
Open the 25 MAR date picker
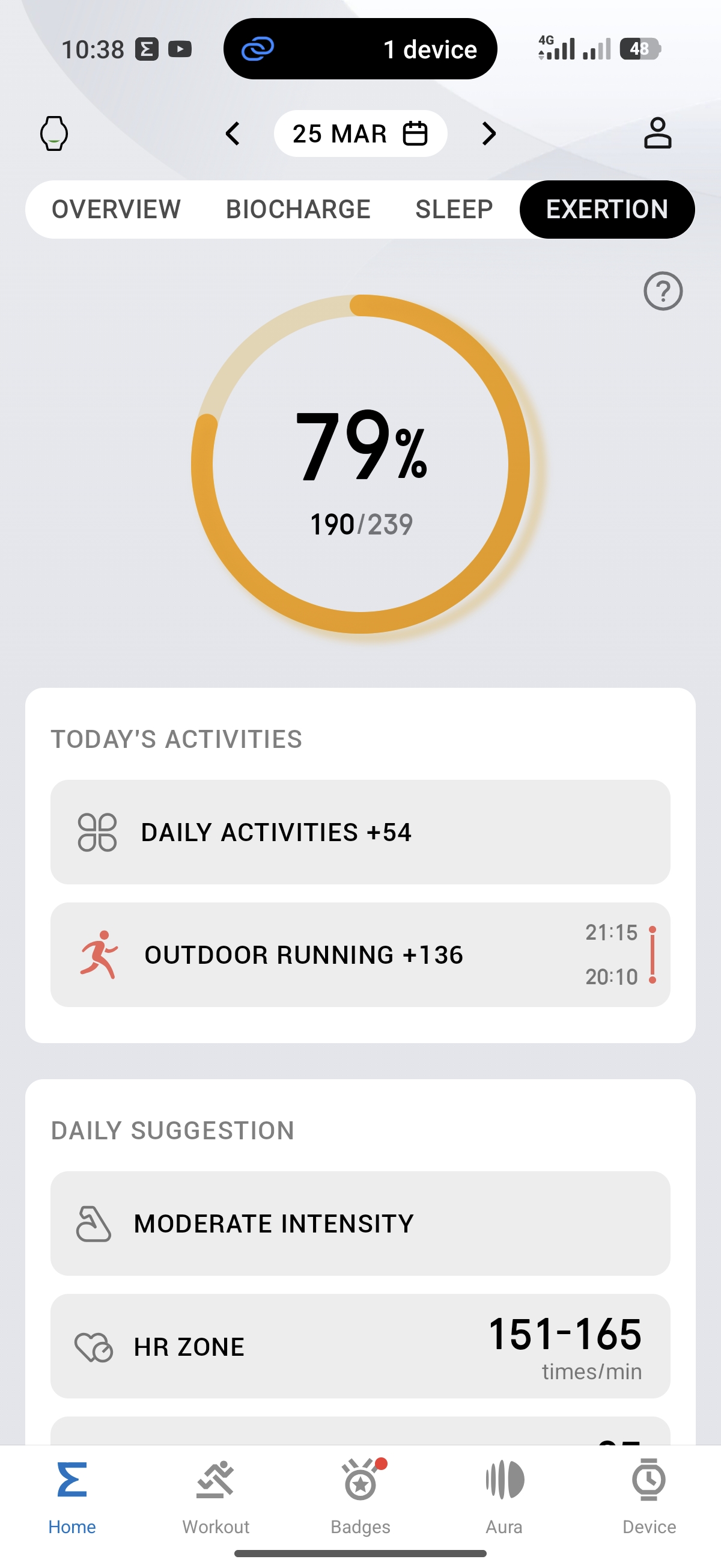pyautogui.click(x=360, y=133)
